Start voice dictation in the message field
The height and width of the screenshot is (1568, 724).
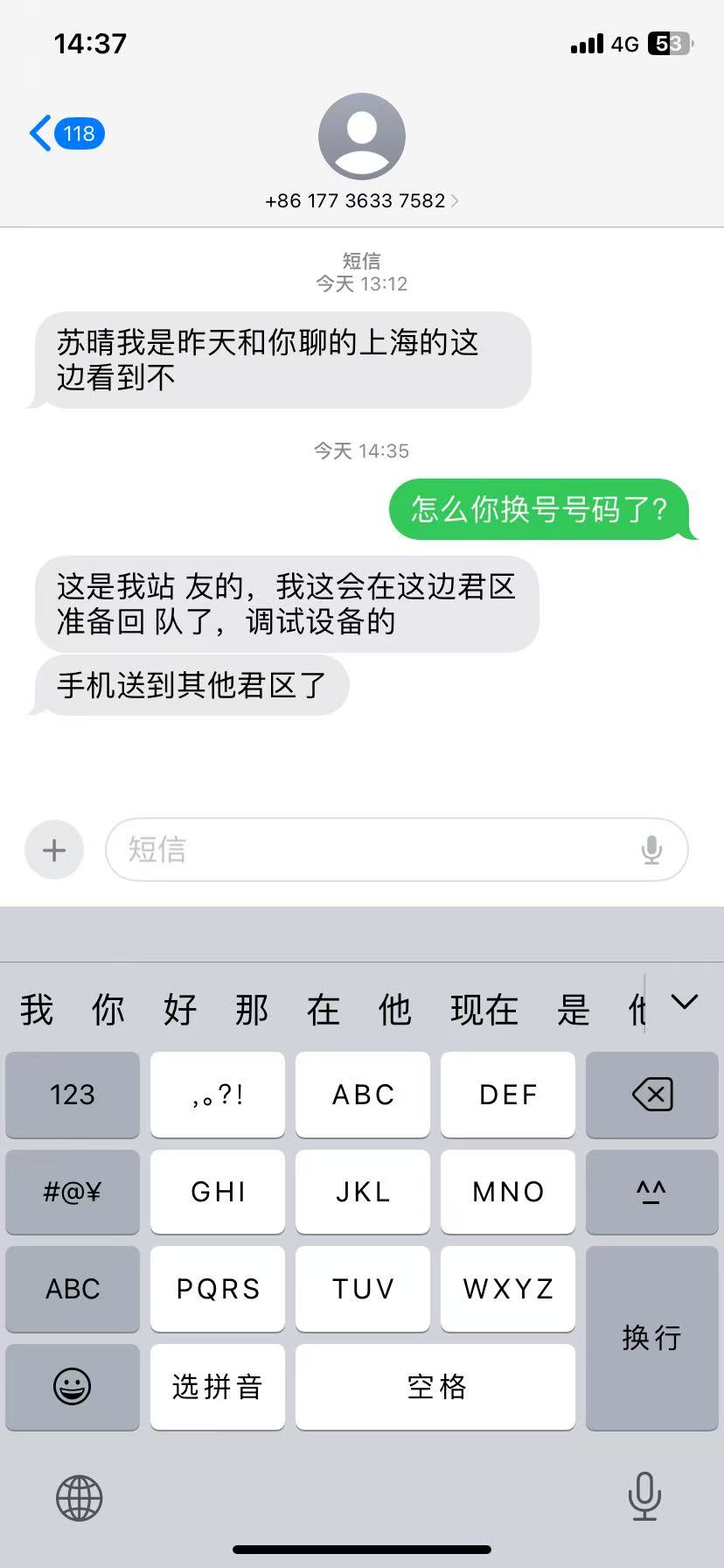coord(651,850)
